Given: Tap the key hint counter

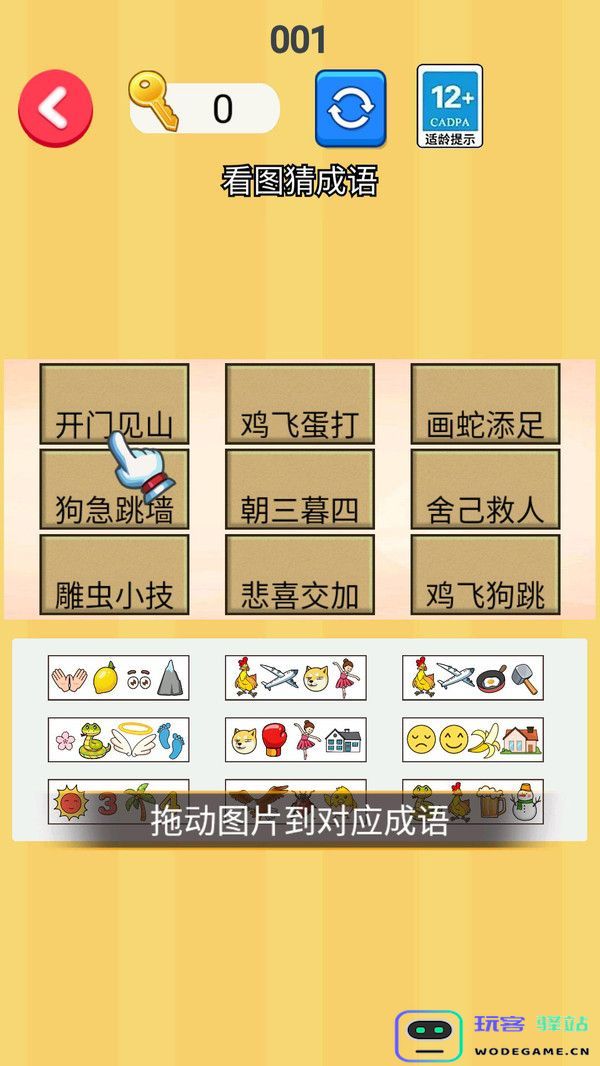Looking at the screenshot, I should point(205,107).
